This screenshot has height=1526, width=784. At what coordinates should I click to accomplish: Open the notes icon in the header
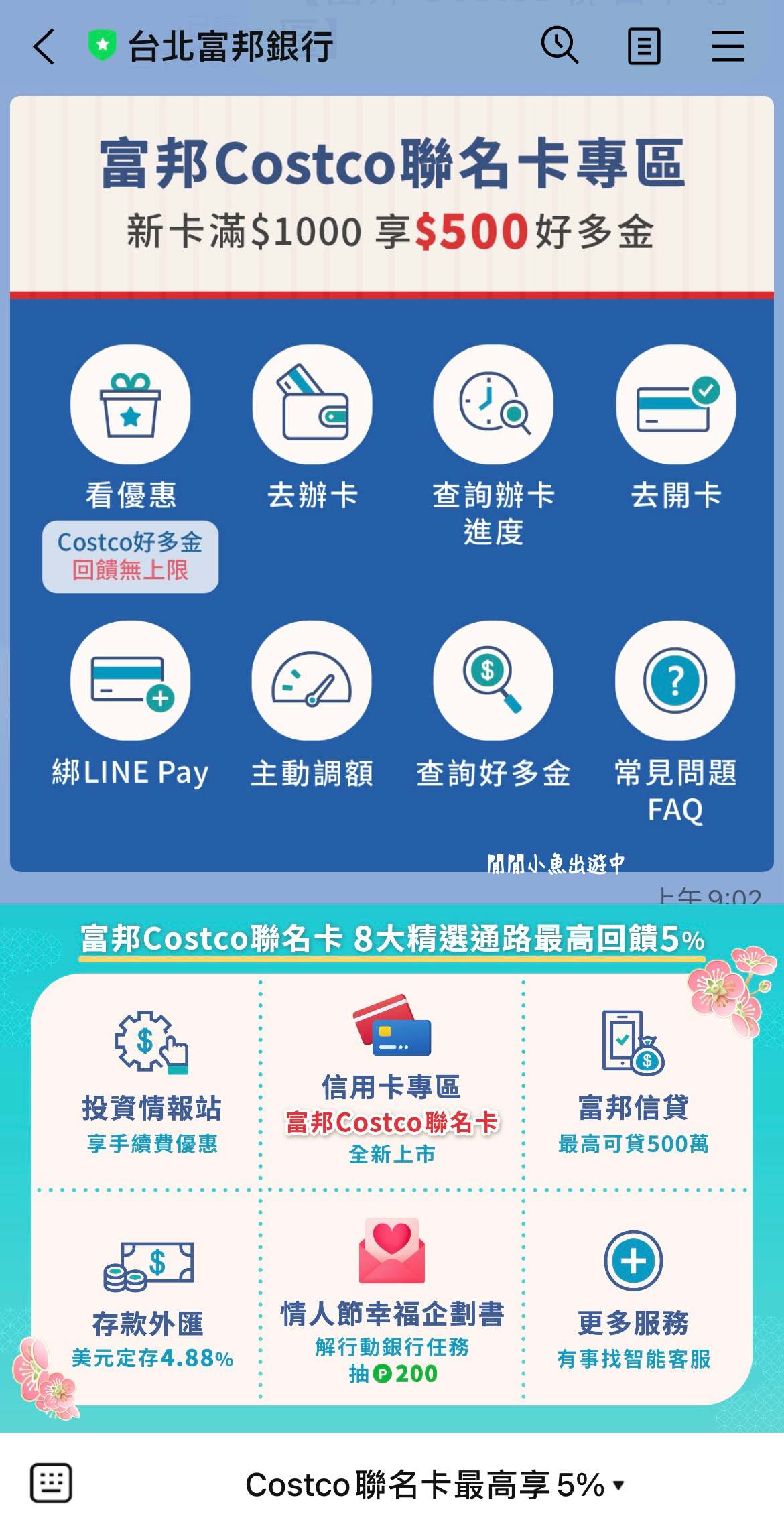click(644, 46)
